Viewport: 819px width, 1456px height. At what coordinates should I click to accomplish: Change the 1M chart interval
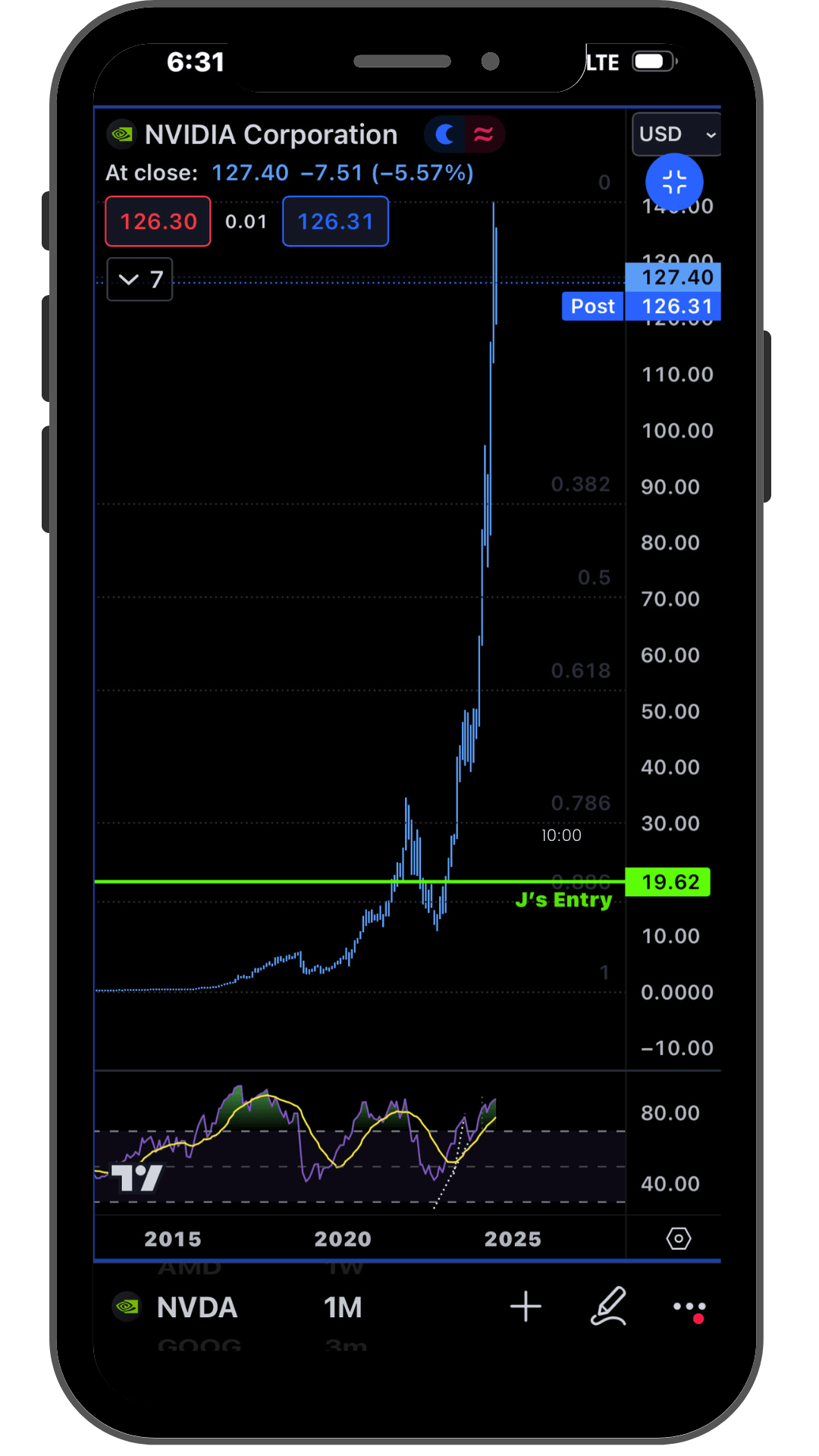[x=343, y=1307]
